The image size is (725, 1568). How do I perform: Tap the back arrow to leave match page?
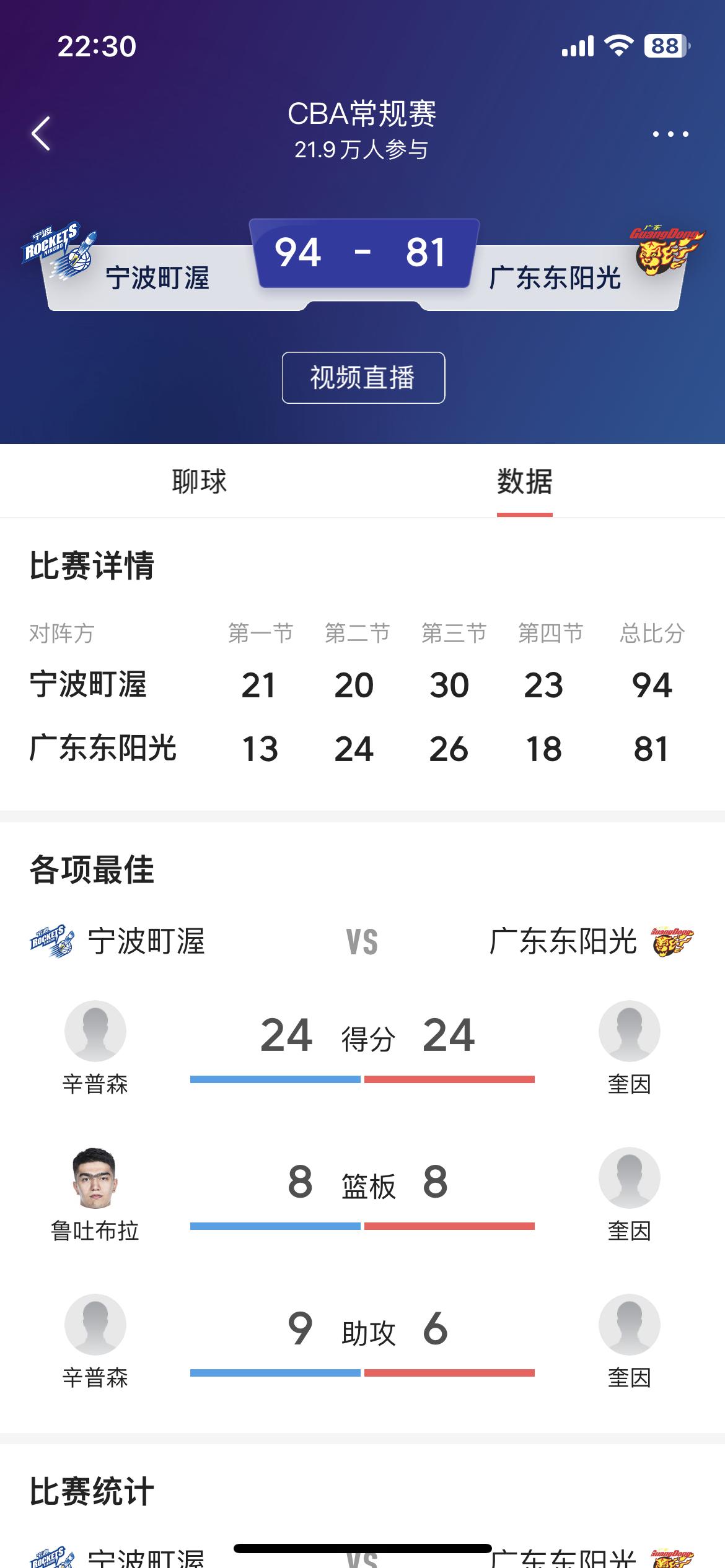coord(40,132)
